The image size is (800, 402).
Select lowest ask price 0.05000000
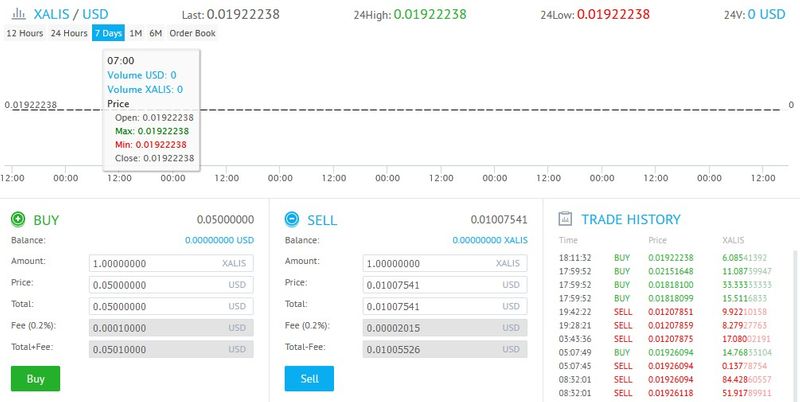tap(225, 220)
